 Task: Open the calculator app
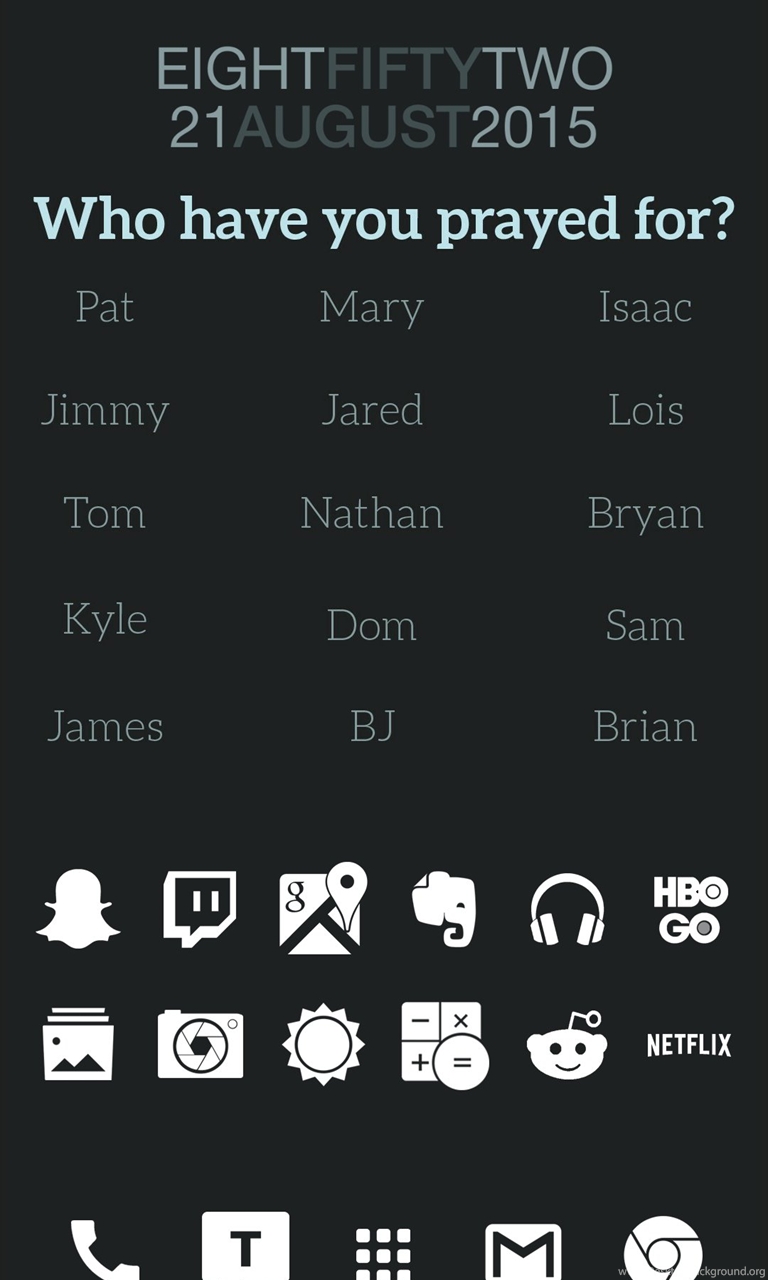click(444, 1045)
